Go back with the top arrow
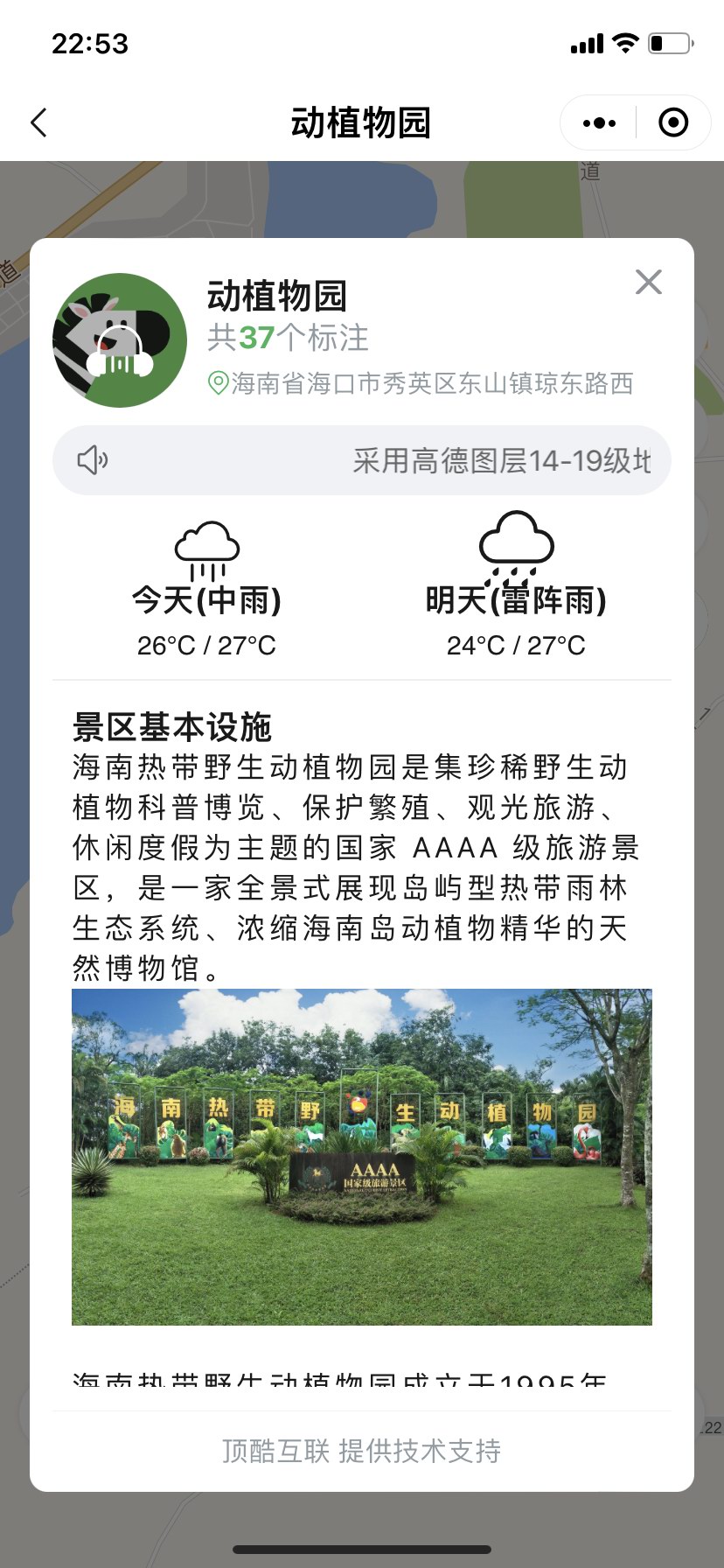 tap(38, 122)
